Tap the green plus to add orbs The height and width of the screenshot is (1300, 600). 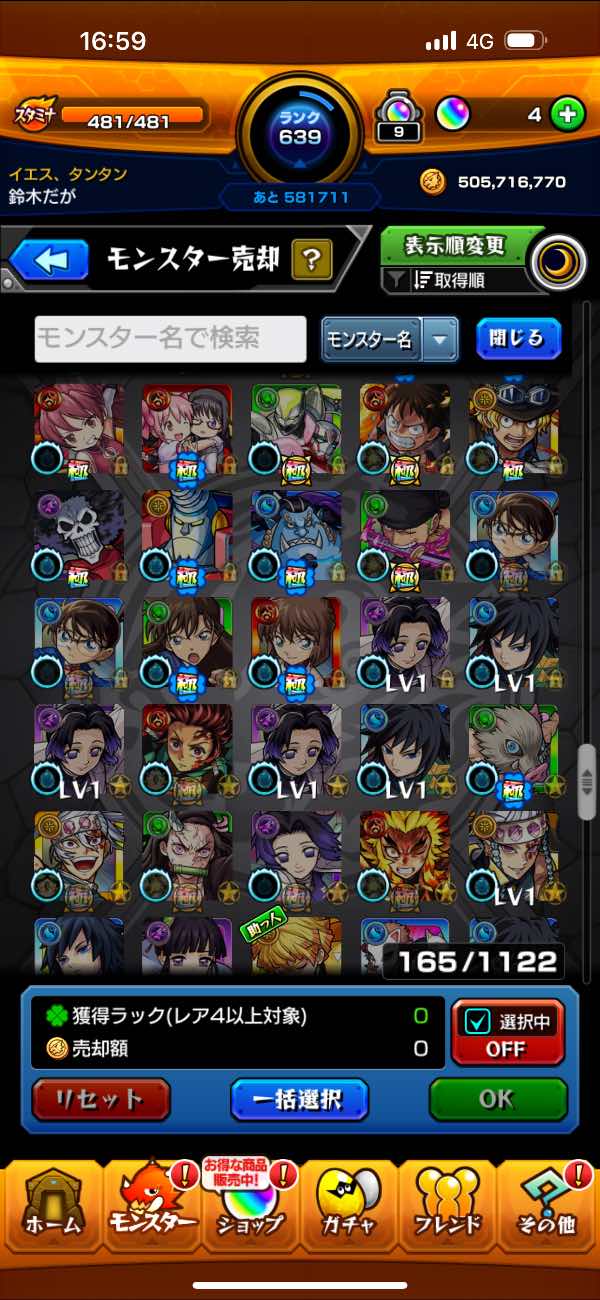click(x=567, y=115)
